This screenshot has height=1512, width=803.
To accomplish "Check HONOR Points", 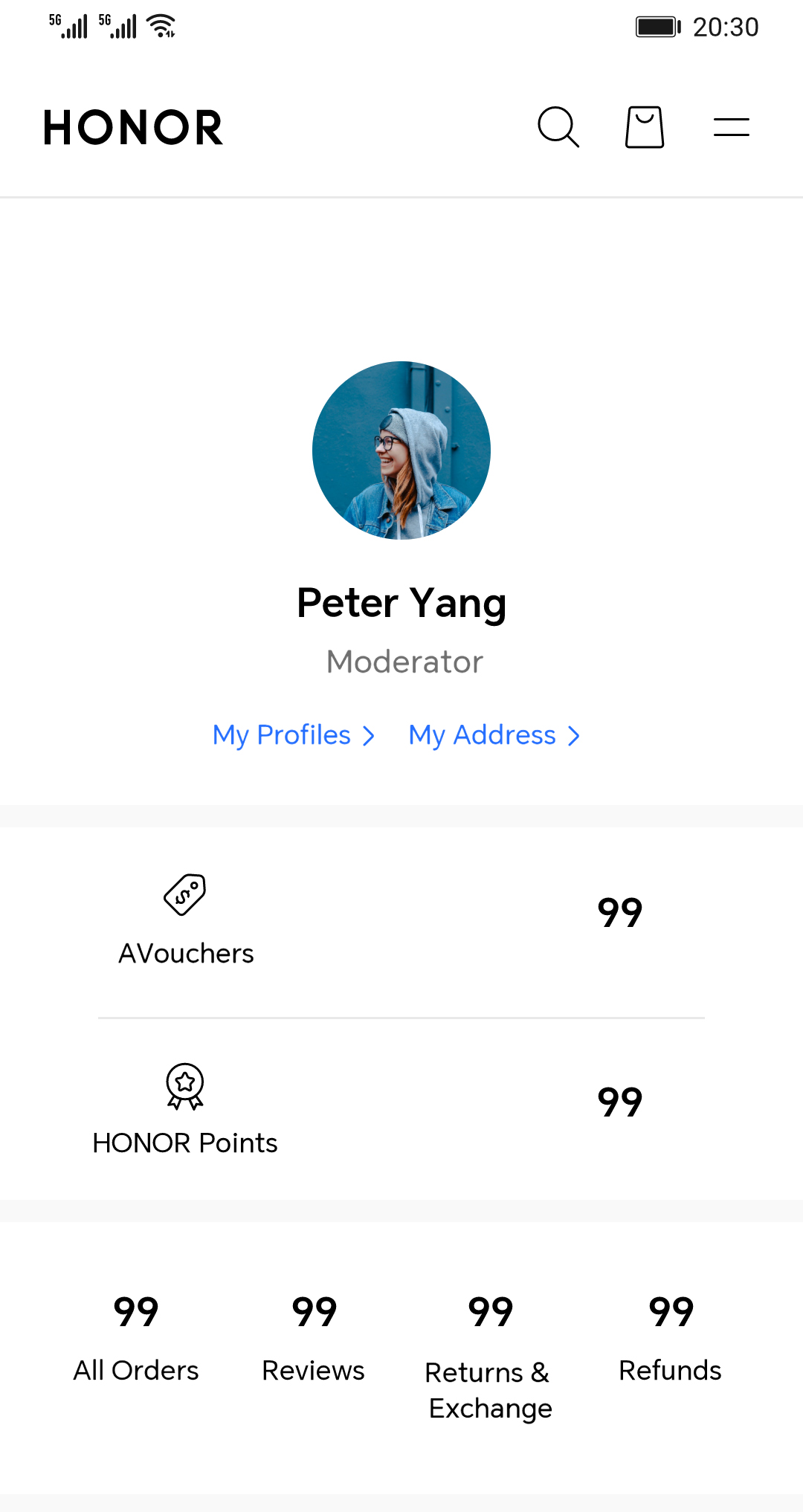I will [x=185, y=1111].
